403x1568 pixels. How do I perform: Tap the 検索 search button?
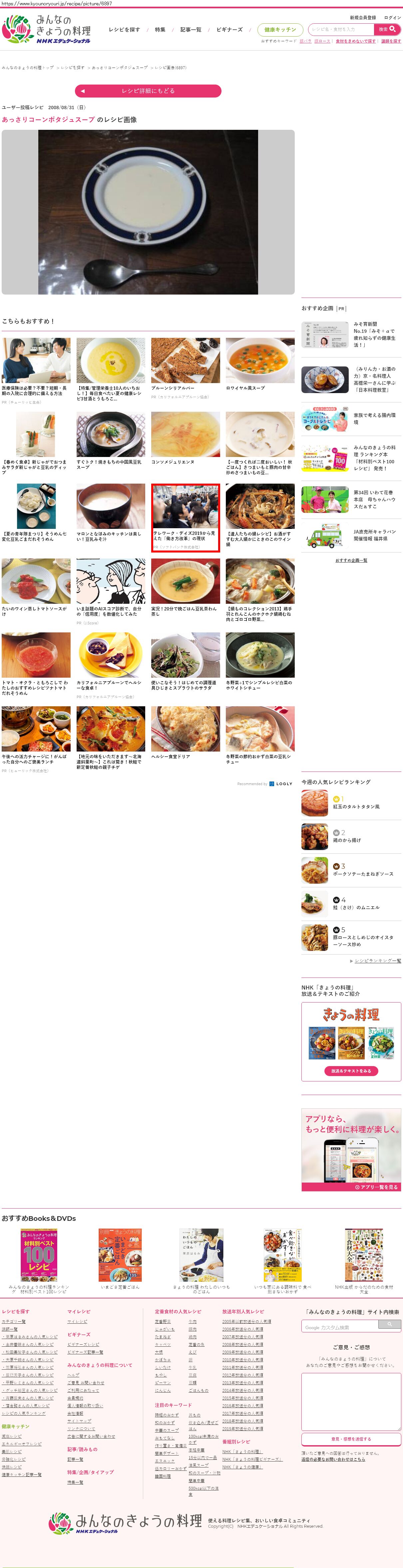tap(387, 29)
